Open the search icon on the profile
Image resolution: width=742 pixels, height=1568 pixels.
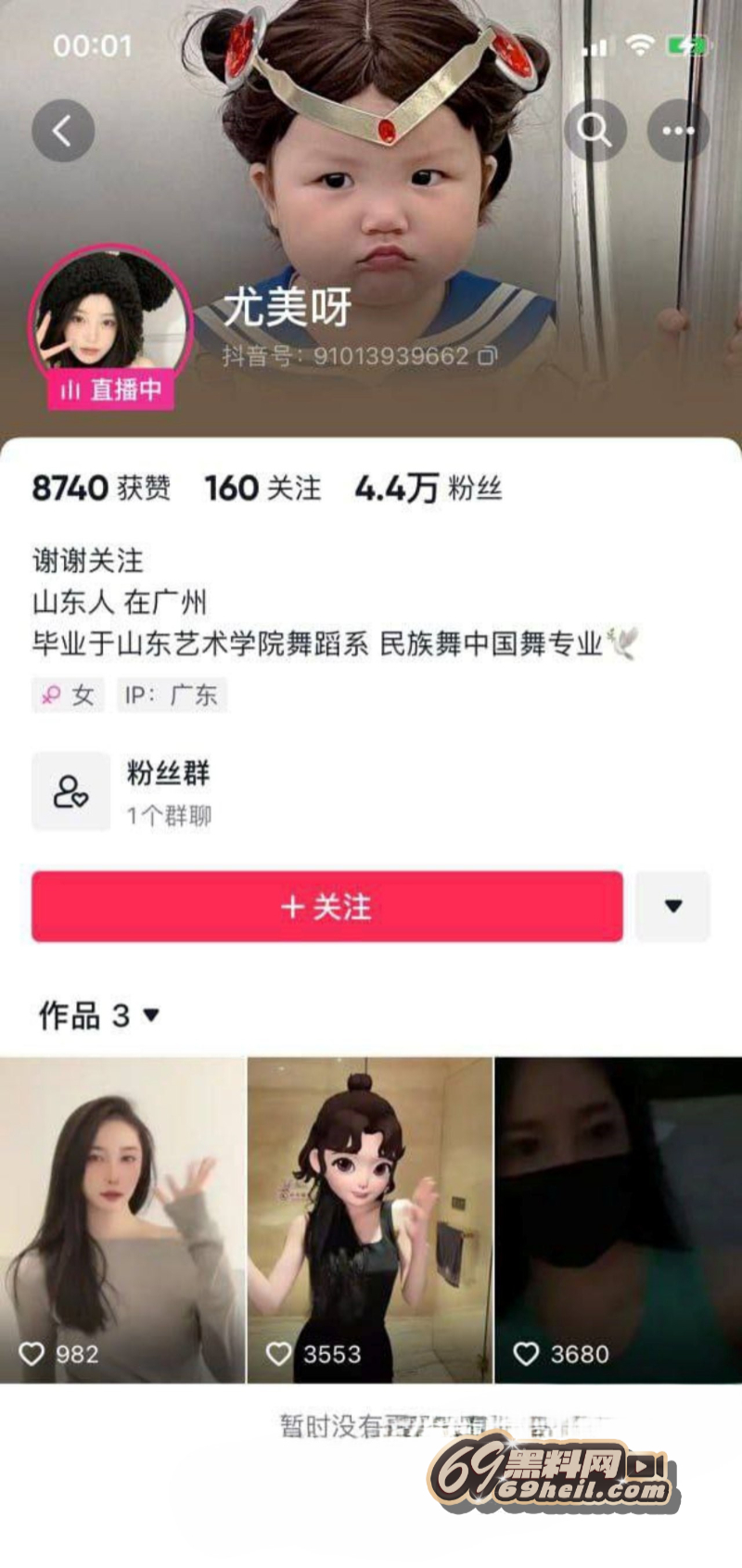point(595,131)
